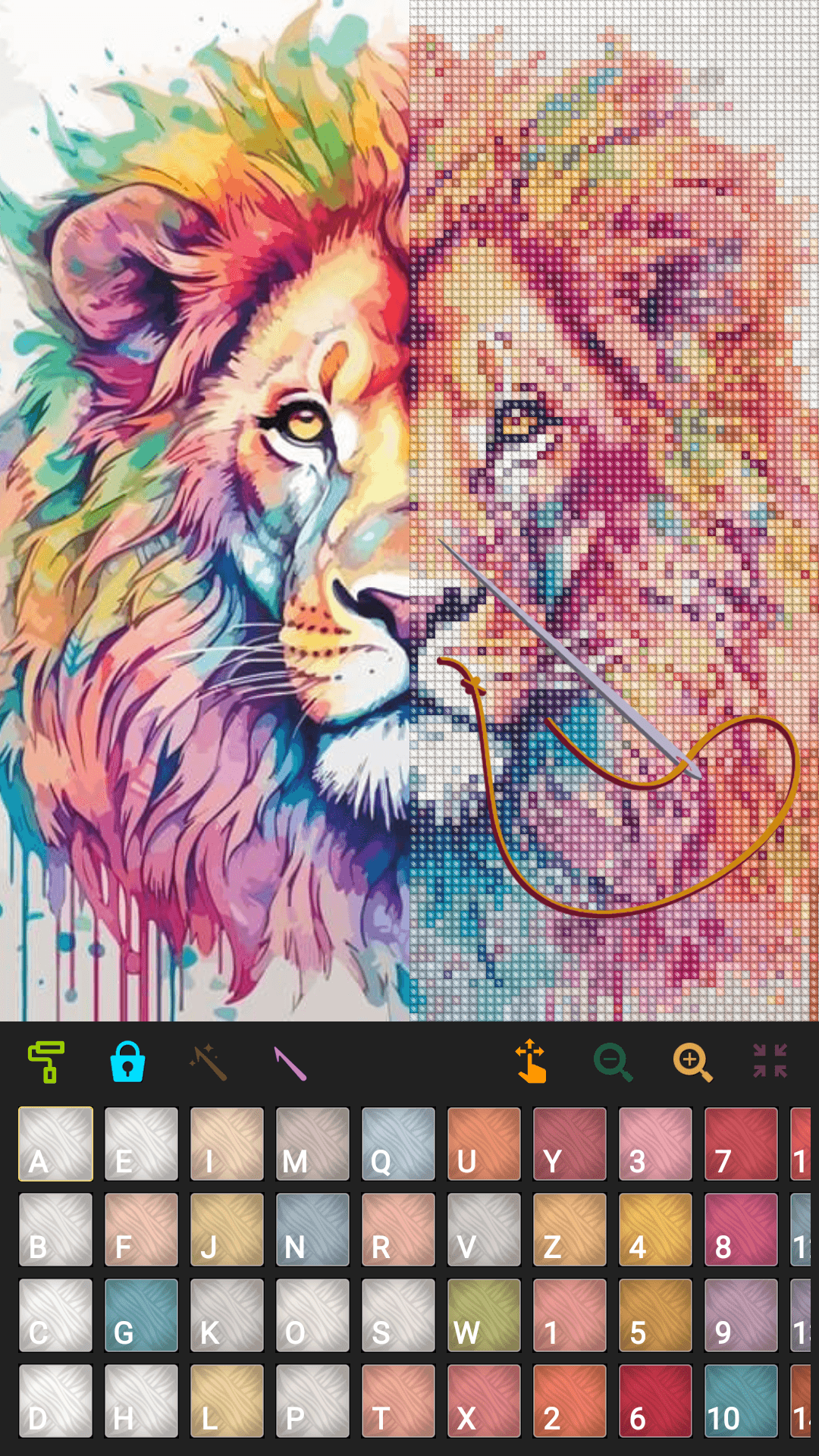Tap the paint roller fill tool
819x1456 pixels.
point(47,1062)
